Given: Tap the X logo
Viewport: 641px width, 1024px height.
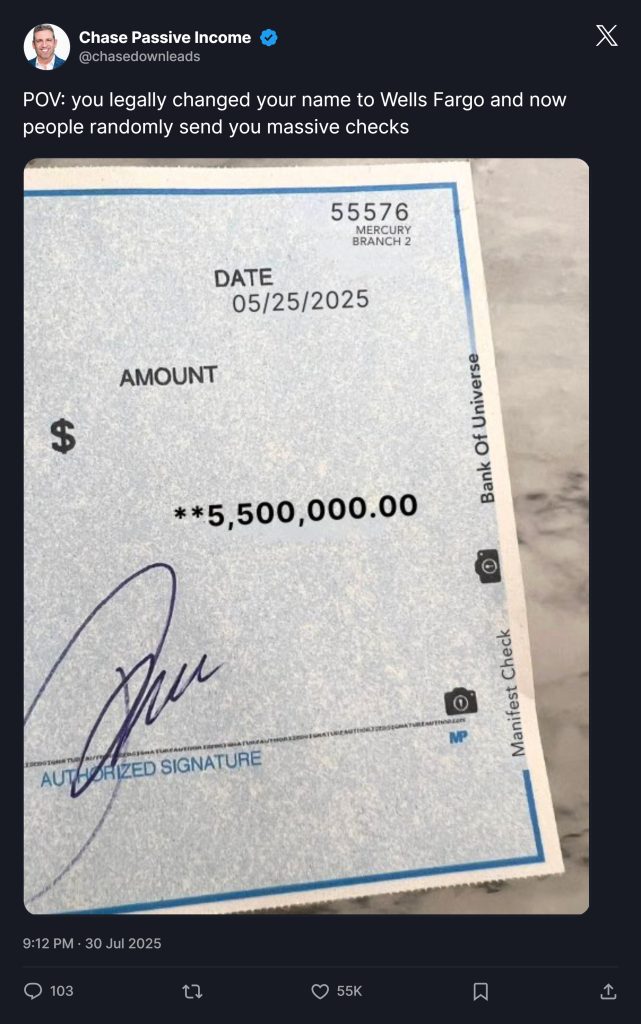Looking at the screenshot, I should pos(606,37).
